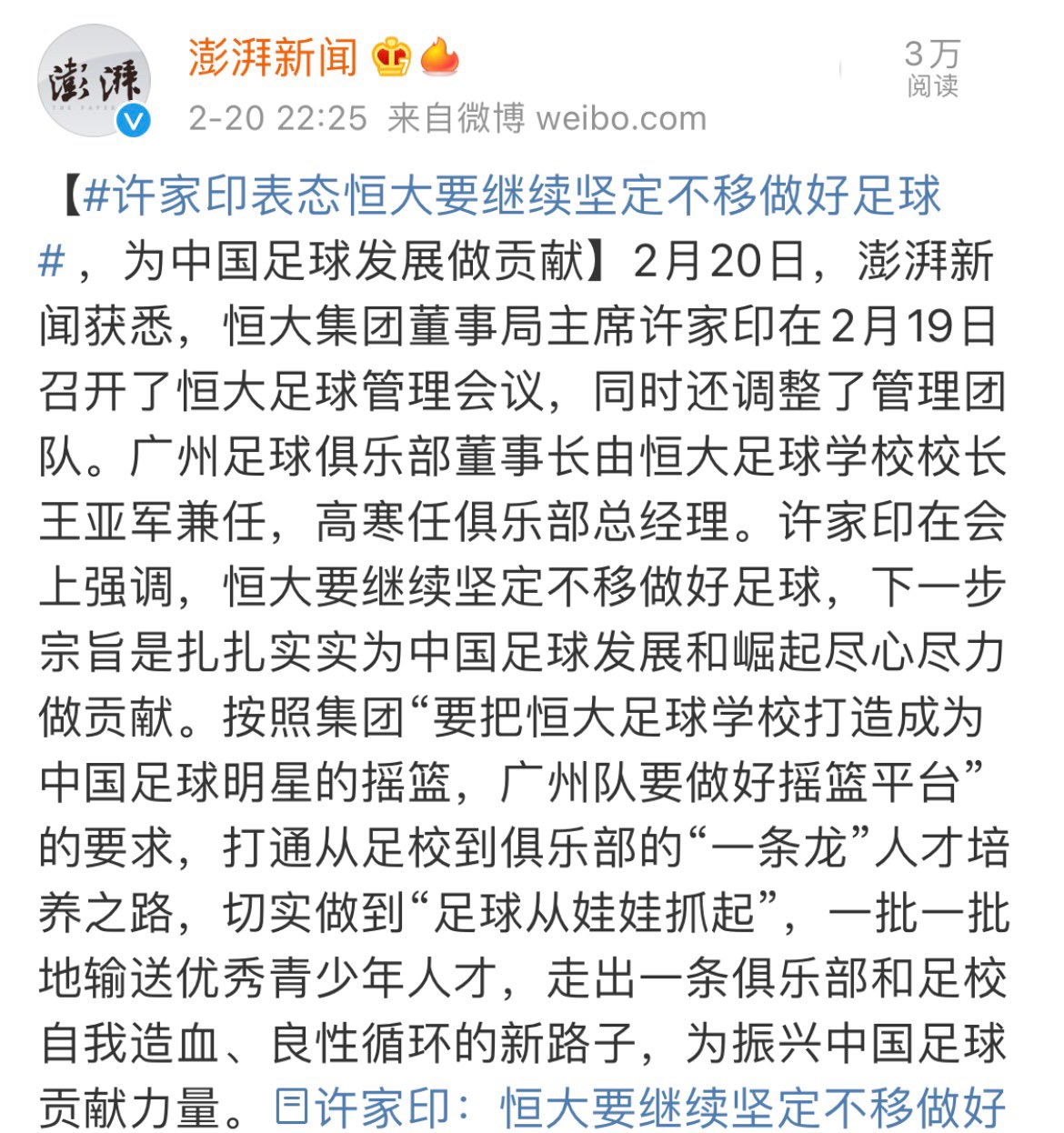Open the linked article 许家印：恒大要继续坚定不移做好
This screenshot has width=1064, height=1133.
point(641,1106)
